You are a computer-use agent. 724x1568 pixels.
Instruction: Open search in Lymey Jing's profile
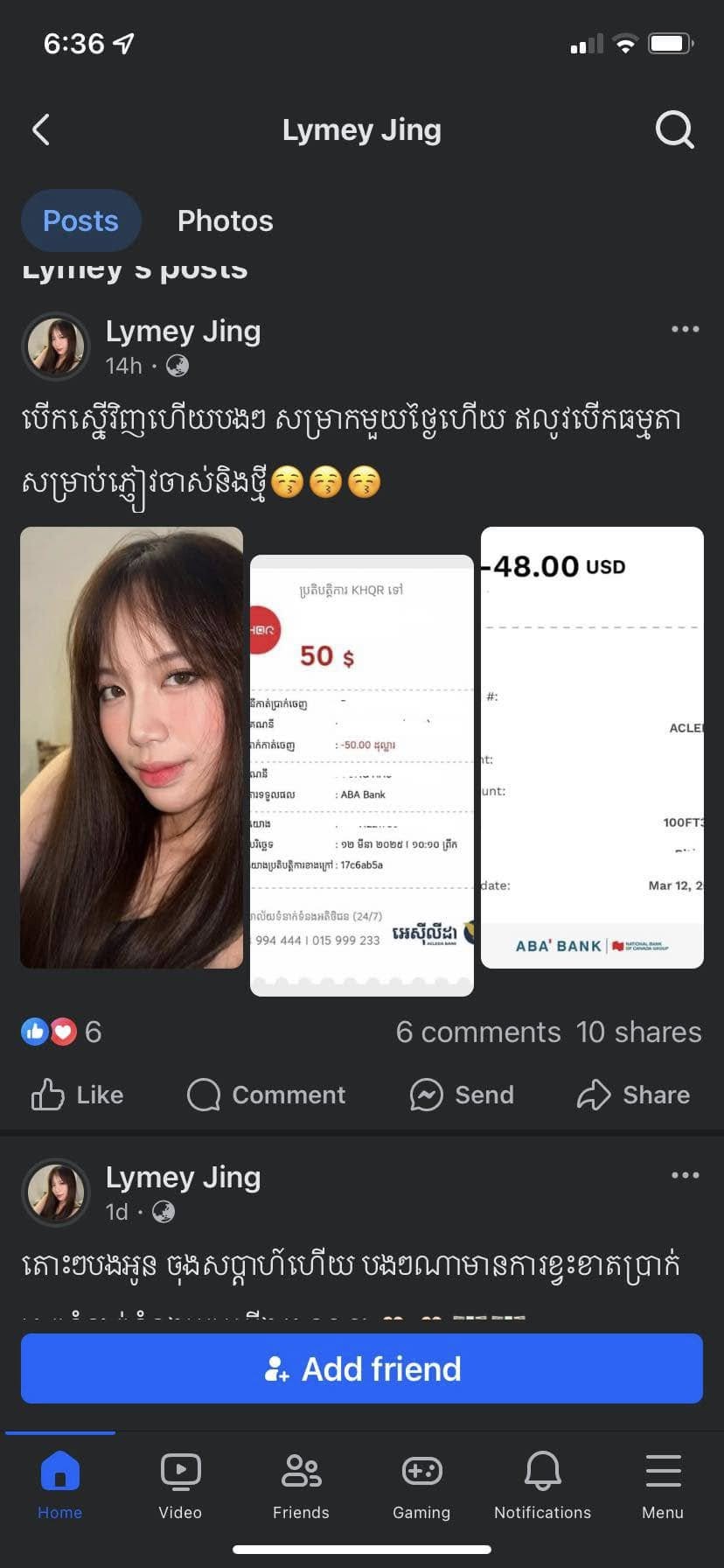pyautogui.click(x=674, y=129)
